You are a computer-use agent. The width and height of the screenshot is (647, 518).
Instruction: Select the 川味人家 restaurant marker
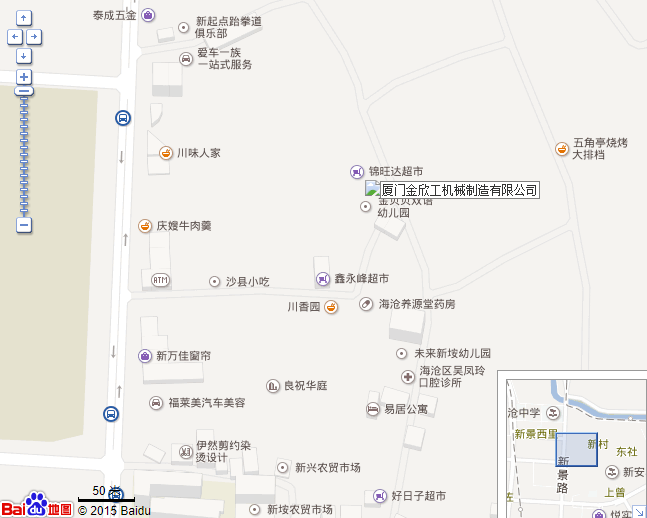[166, 153]
